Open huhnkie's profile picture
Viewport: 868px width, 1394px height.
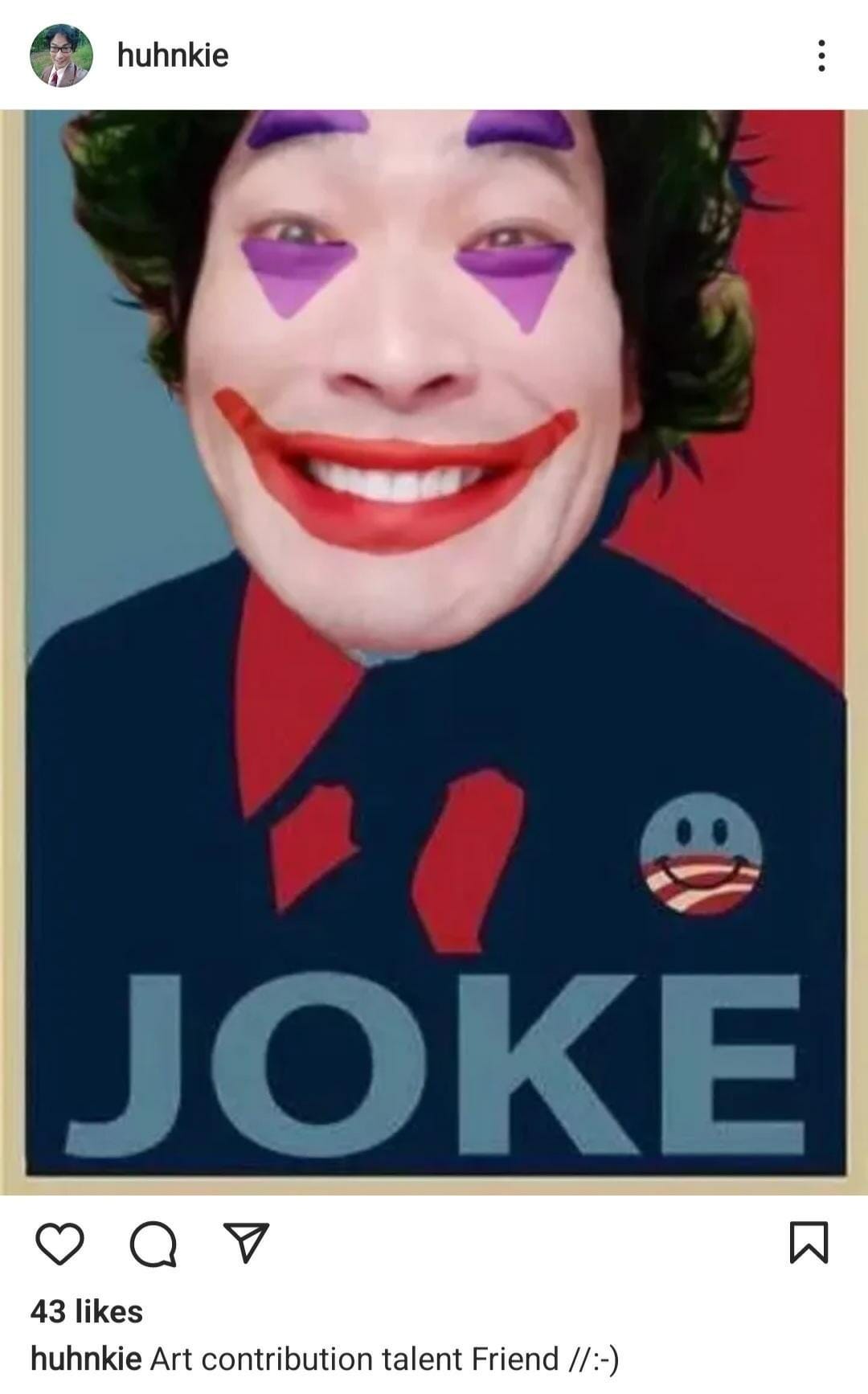61,55
